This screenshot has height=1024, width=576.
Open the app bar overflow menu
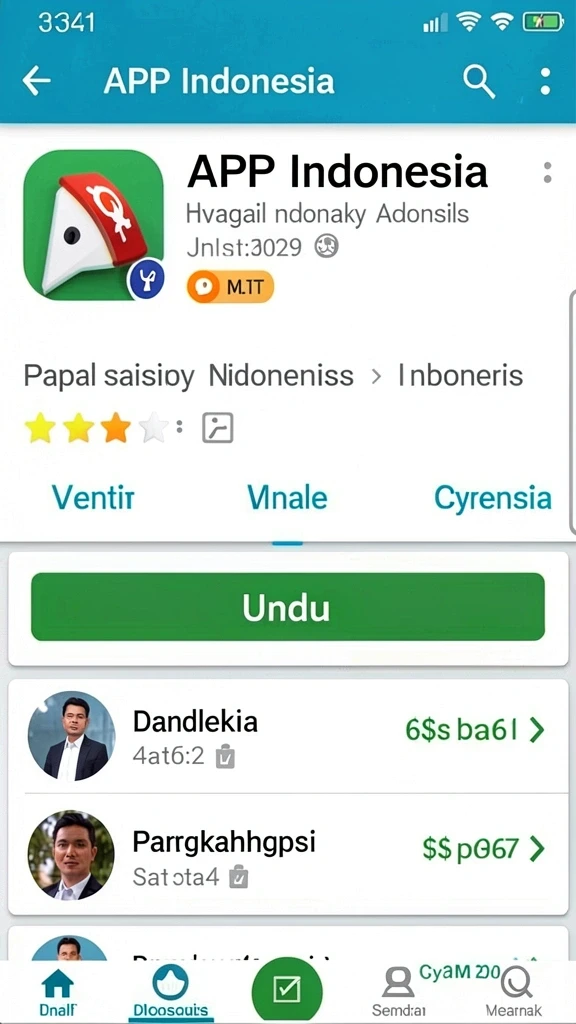[545, 82]
